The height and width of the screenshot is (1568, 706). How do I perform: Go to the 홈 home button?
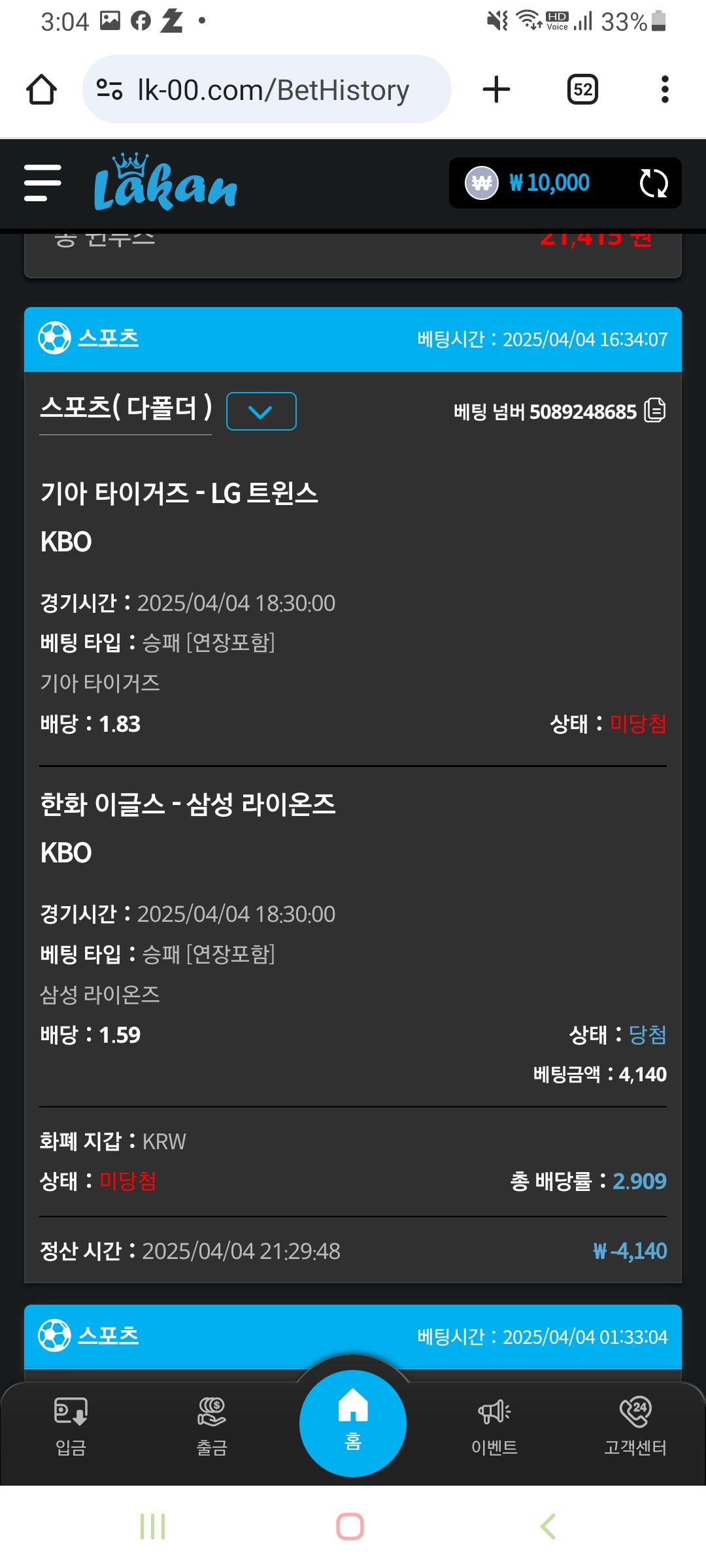tap(353, 1422)
